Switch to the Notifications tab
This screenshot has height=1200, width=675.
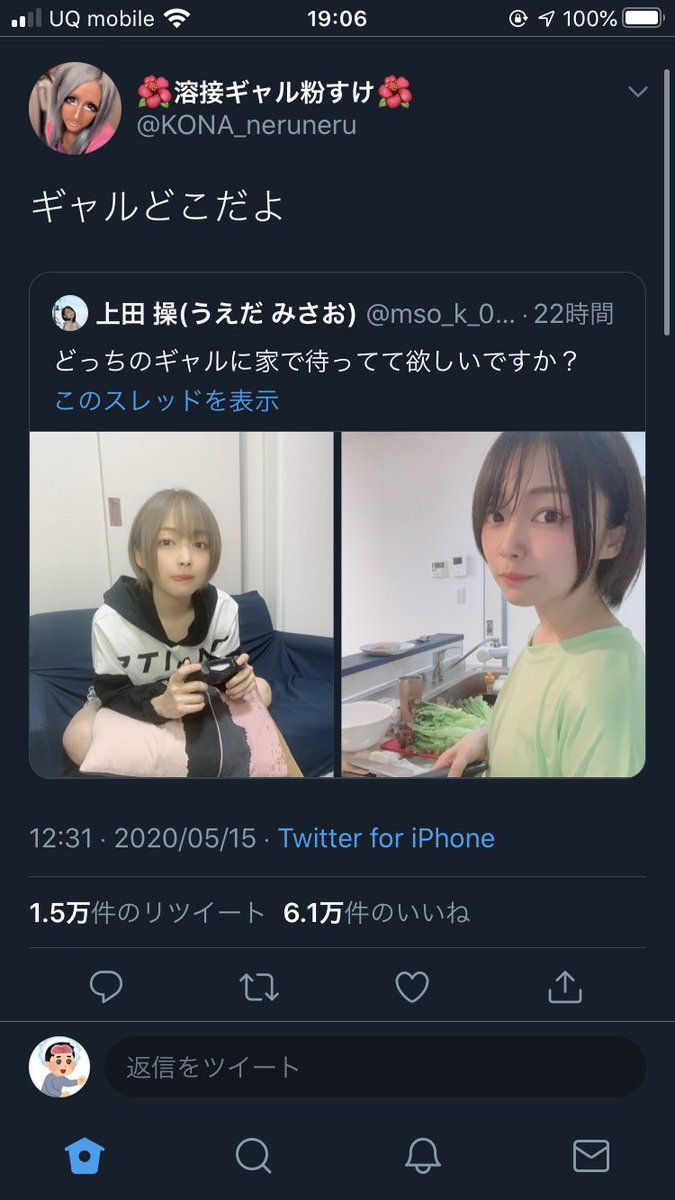click(x=423, y=1156)
